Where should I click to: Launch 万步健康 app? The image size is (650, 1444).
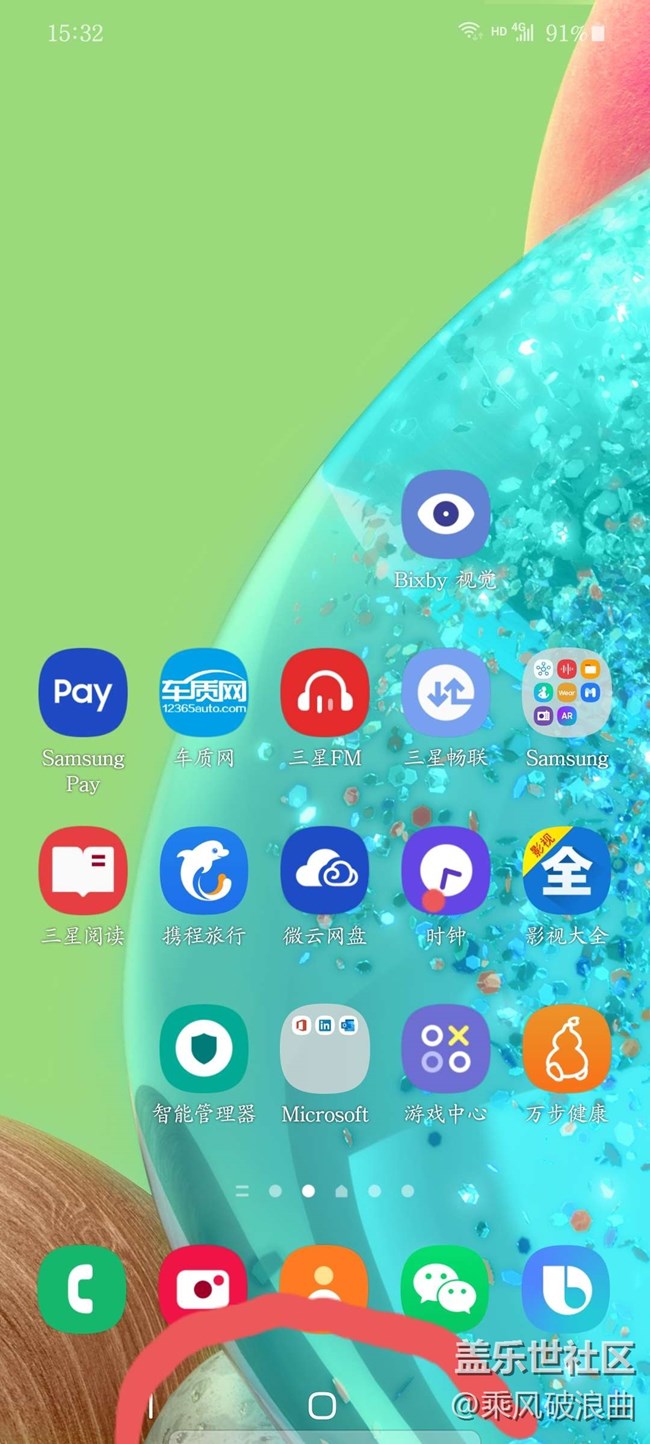tap(567, 1048)
